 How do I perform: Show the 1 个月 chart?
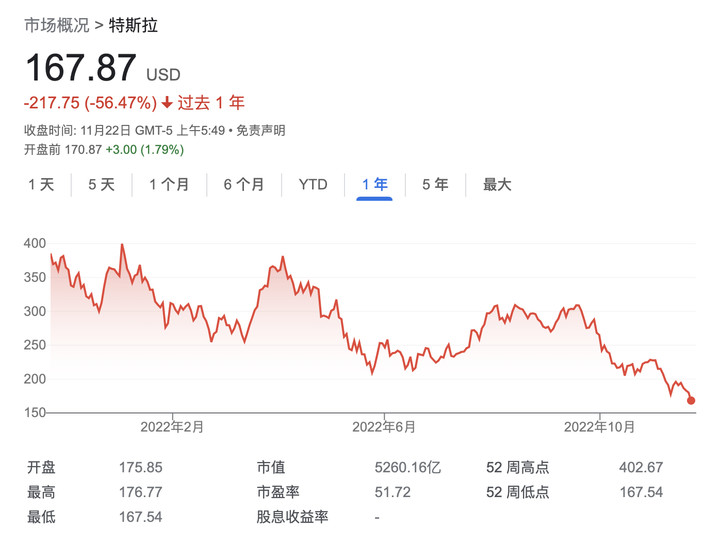[169, 185]
